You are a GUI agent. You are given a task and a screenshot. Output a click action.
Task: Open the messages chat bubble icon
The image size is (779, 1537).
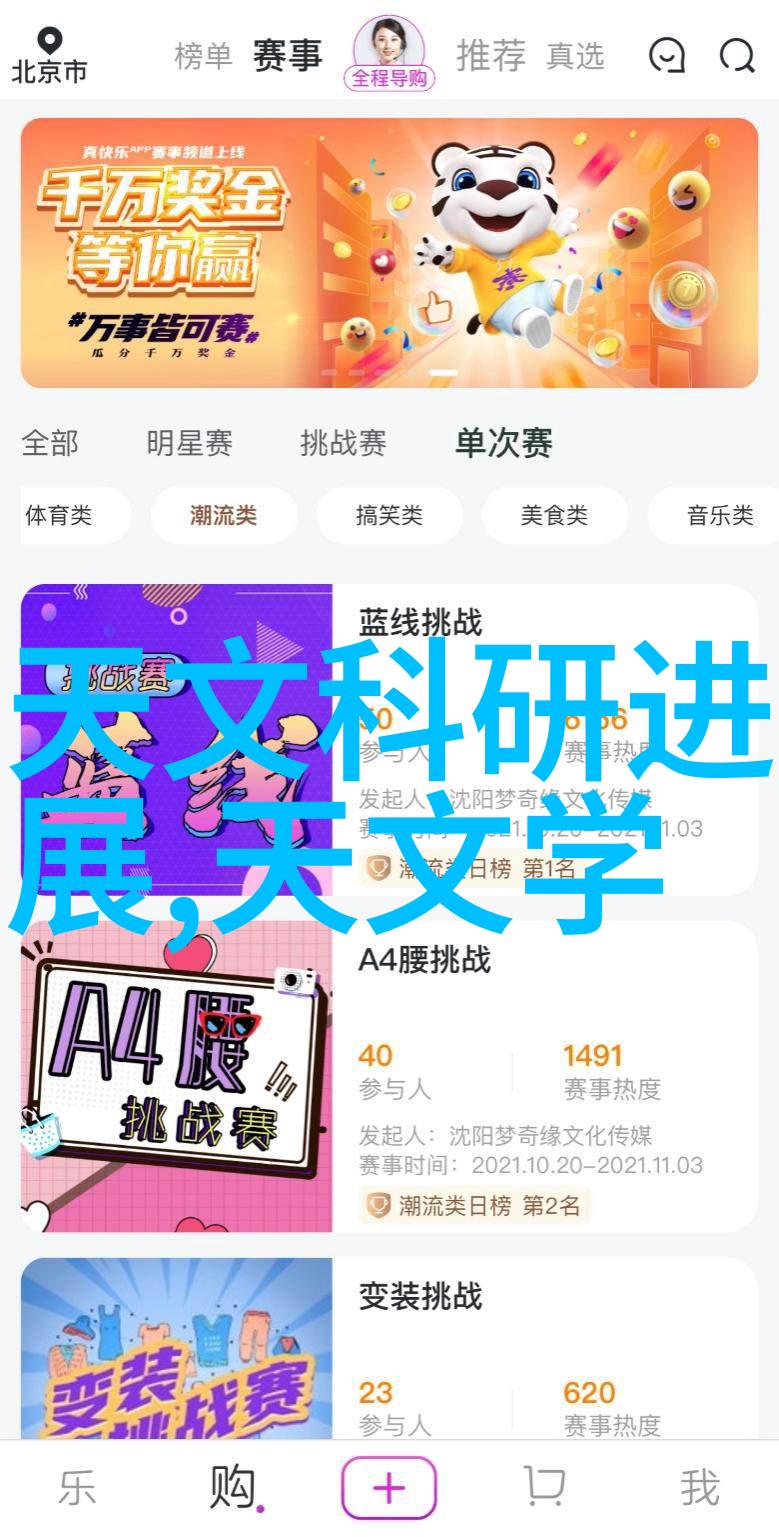tap(666, 56)
